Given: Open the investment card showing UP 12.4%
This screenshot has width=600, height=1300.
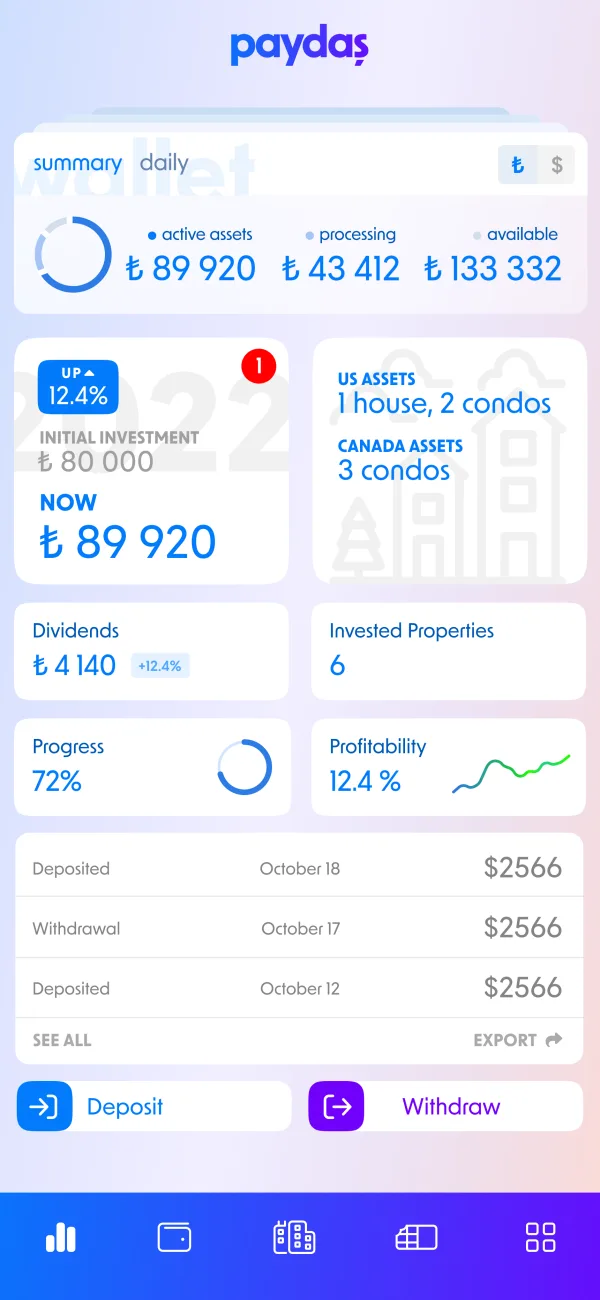Looking at the screenshot, I should point(152,461).
